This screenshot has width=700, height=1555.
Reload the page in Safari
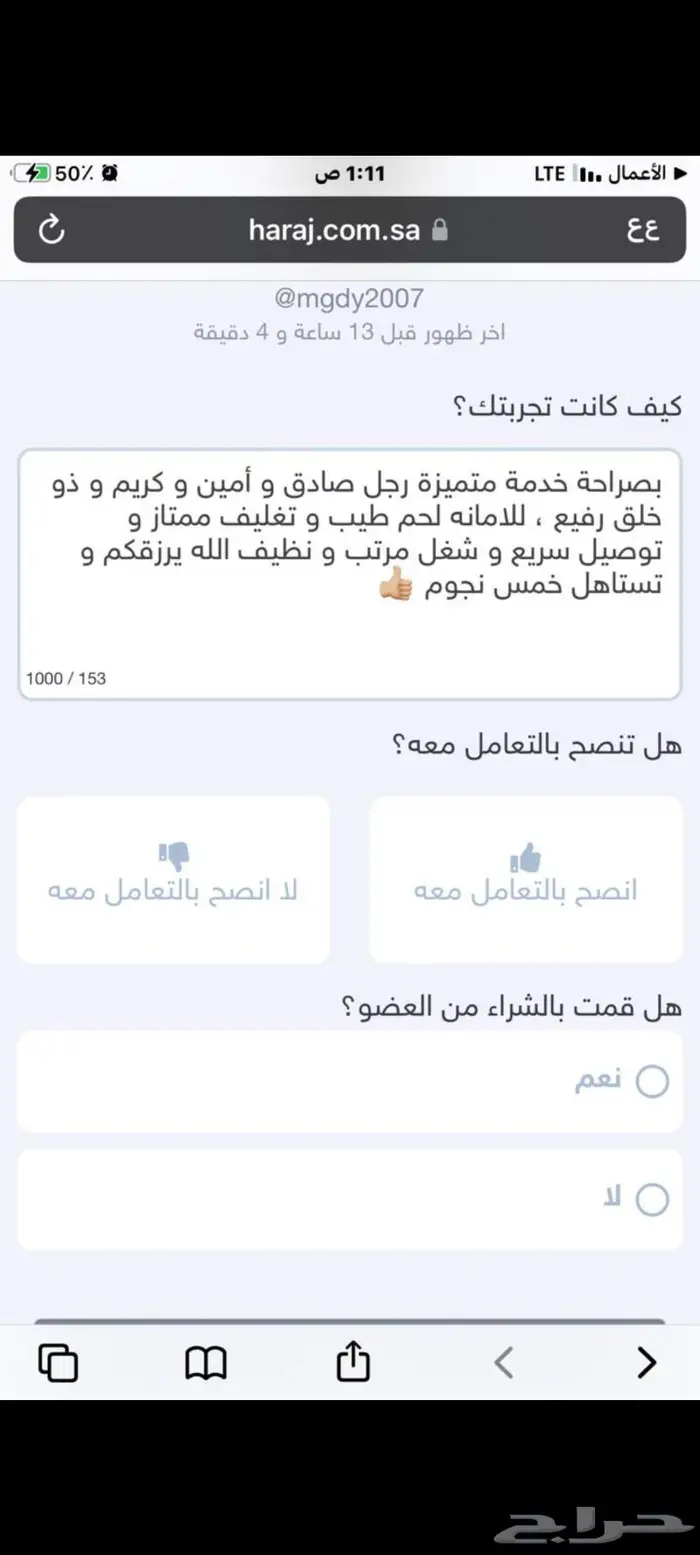pos(51,230)
